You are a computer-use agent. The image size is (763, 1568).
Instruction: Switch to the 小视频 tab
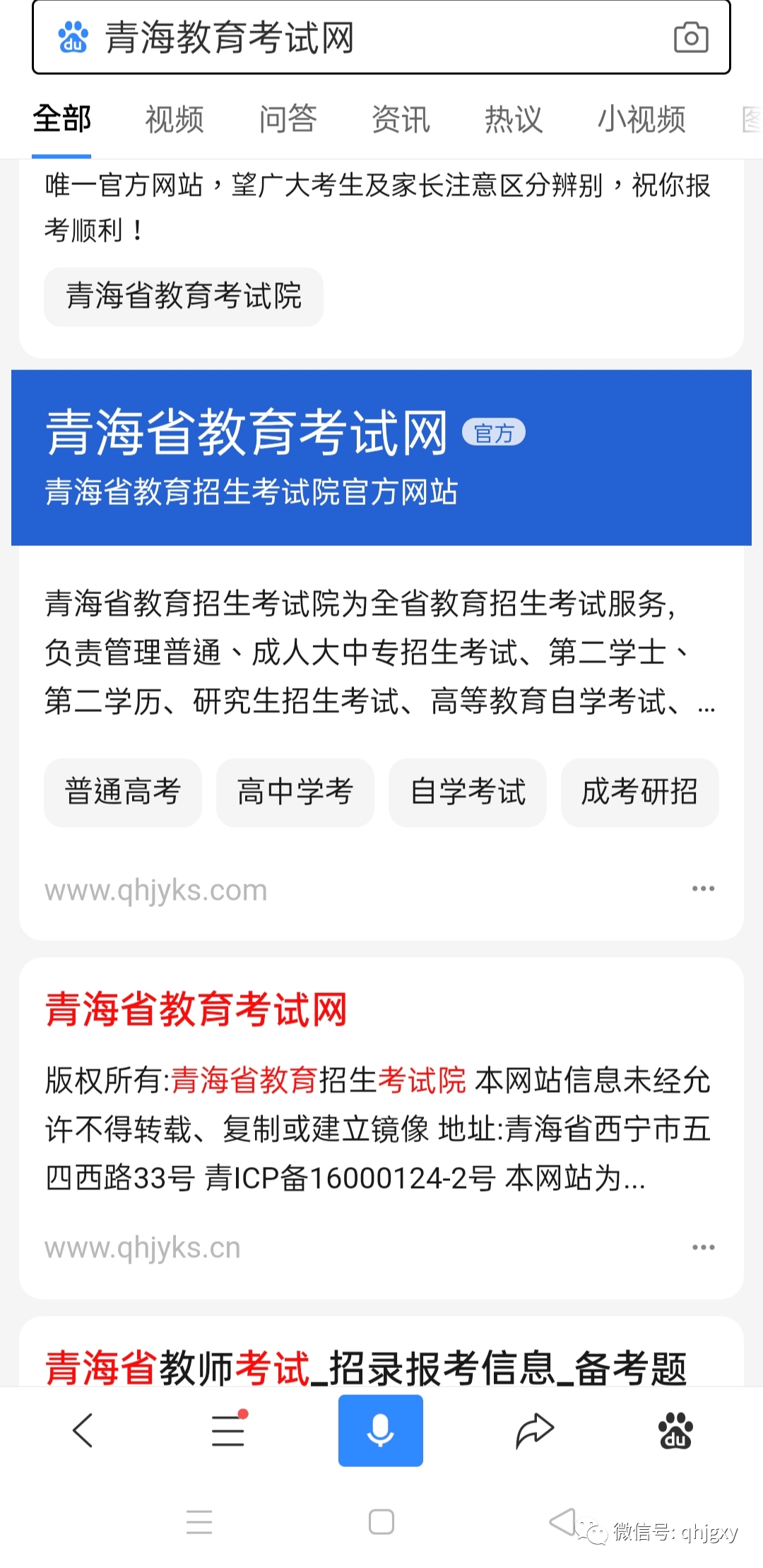(x=641, y=119)
